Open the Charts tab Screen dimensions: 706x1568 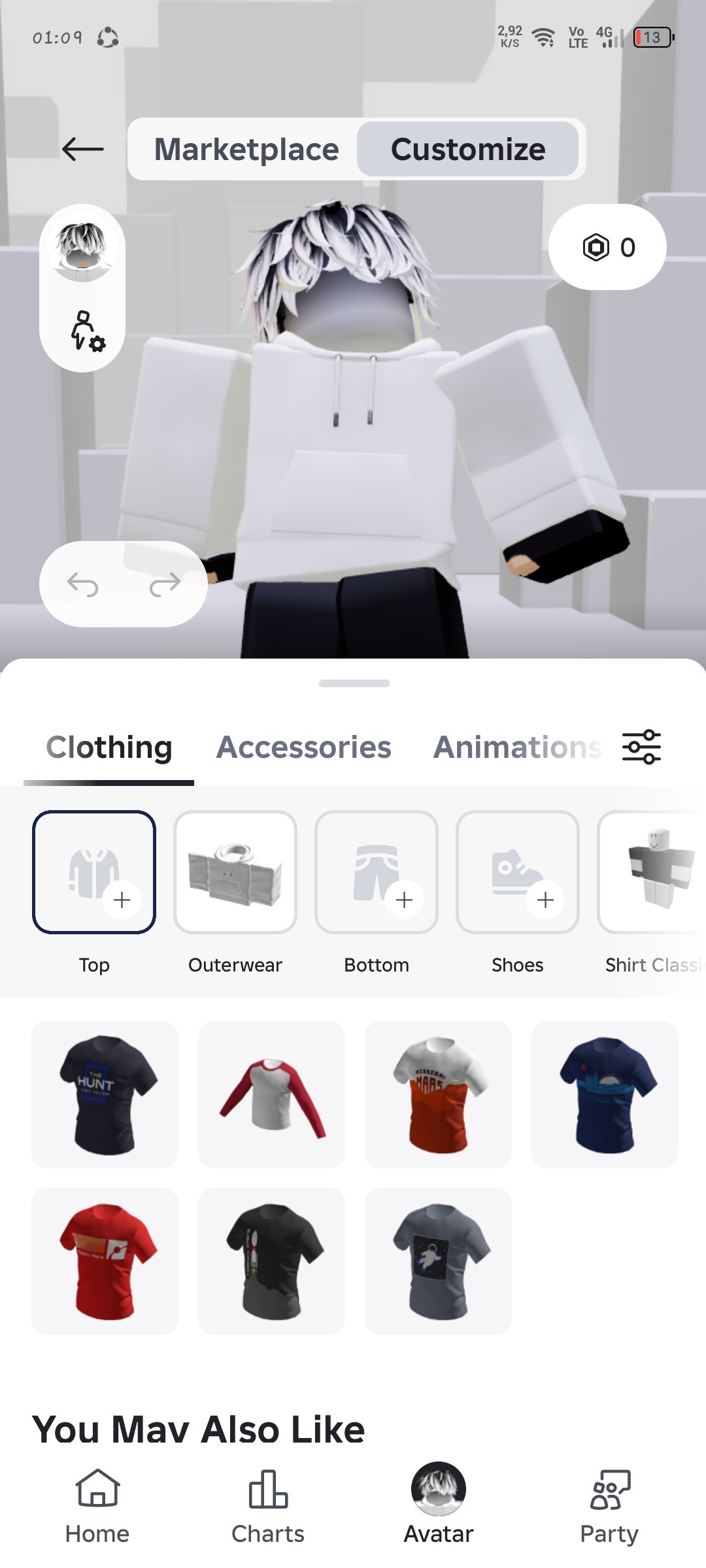[x=268, y=1506]
